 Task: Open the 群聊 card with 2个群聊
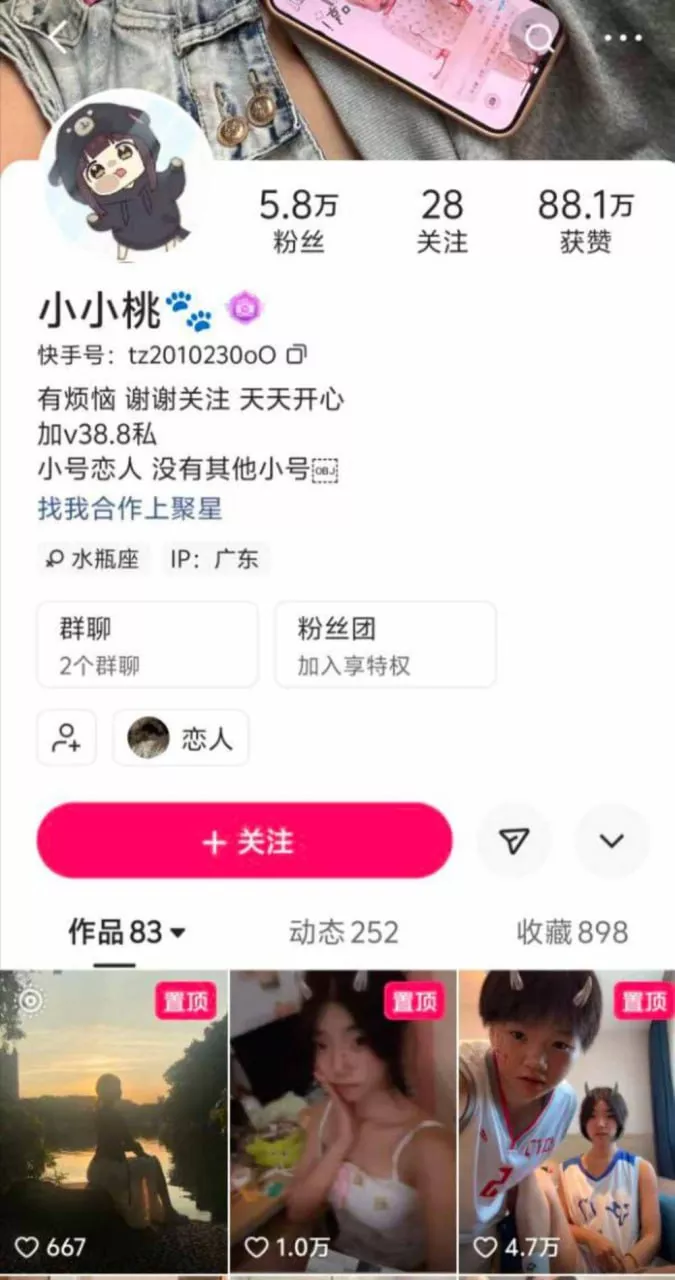(147, 645)
